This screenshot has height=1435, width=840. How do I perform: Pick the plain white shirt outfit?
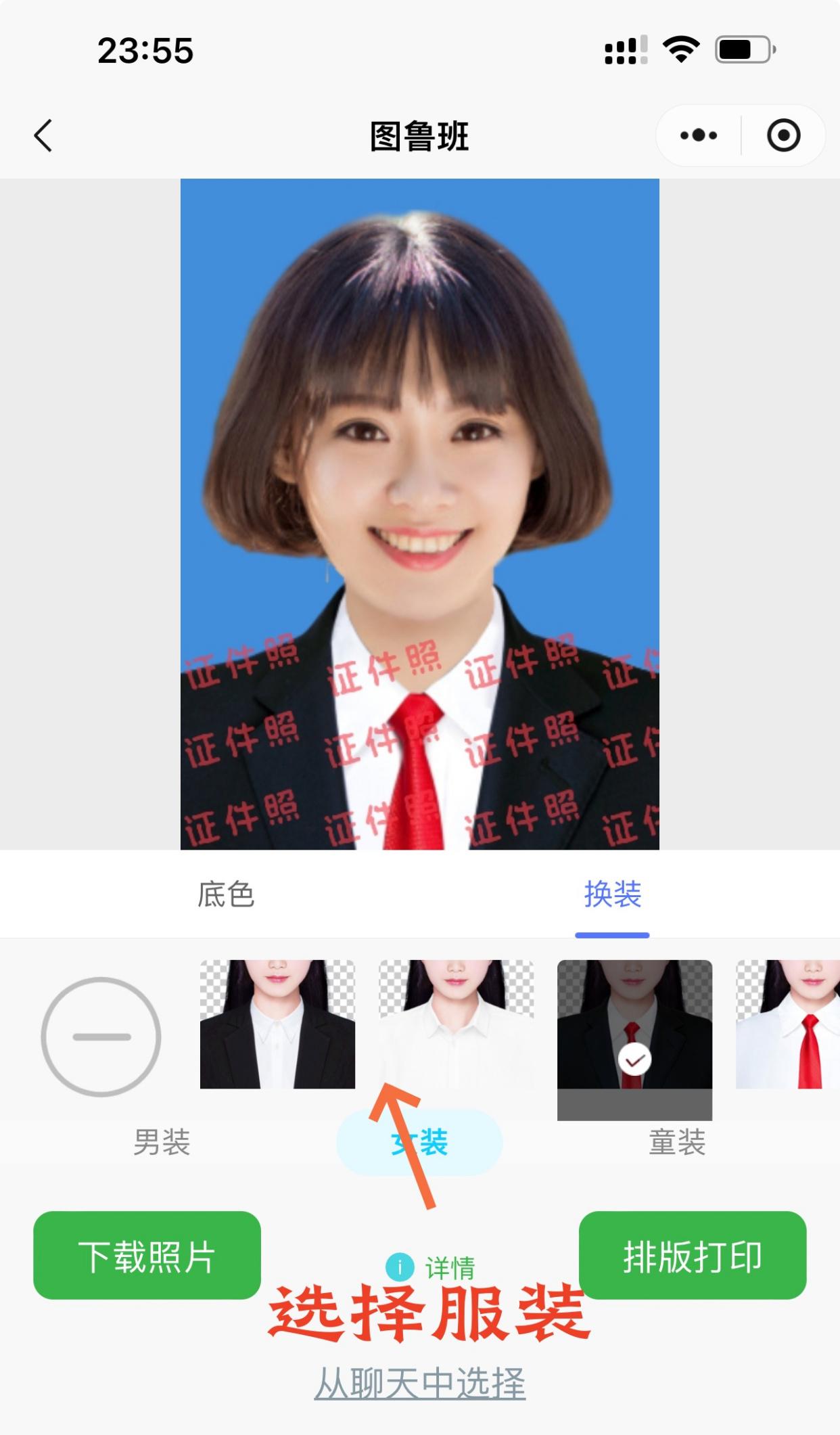point(456,1024)
